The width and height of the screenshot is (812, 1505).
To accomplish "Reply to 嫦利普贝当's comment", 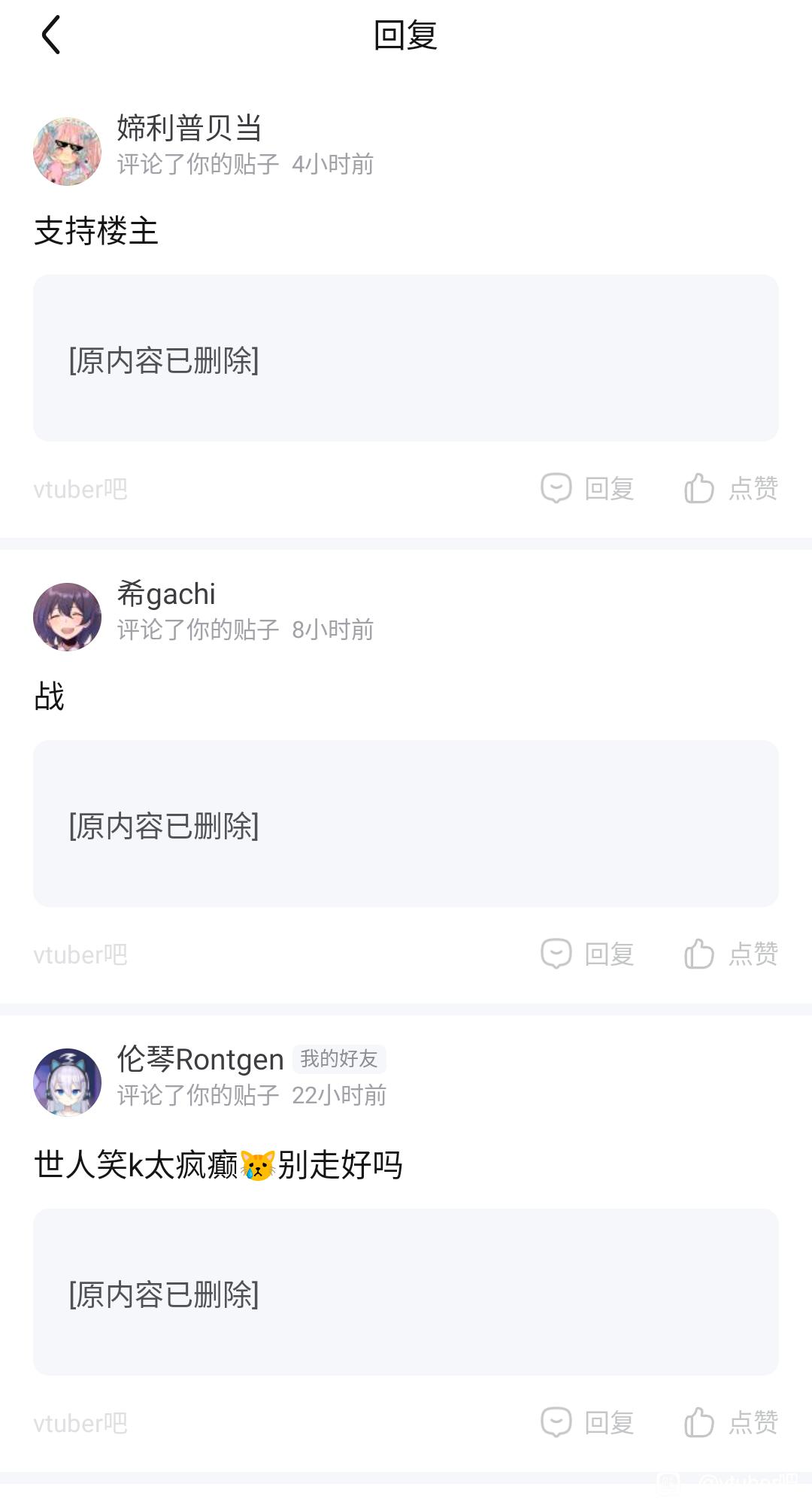I will click(588, 488).
